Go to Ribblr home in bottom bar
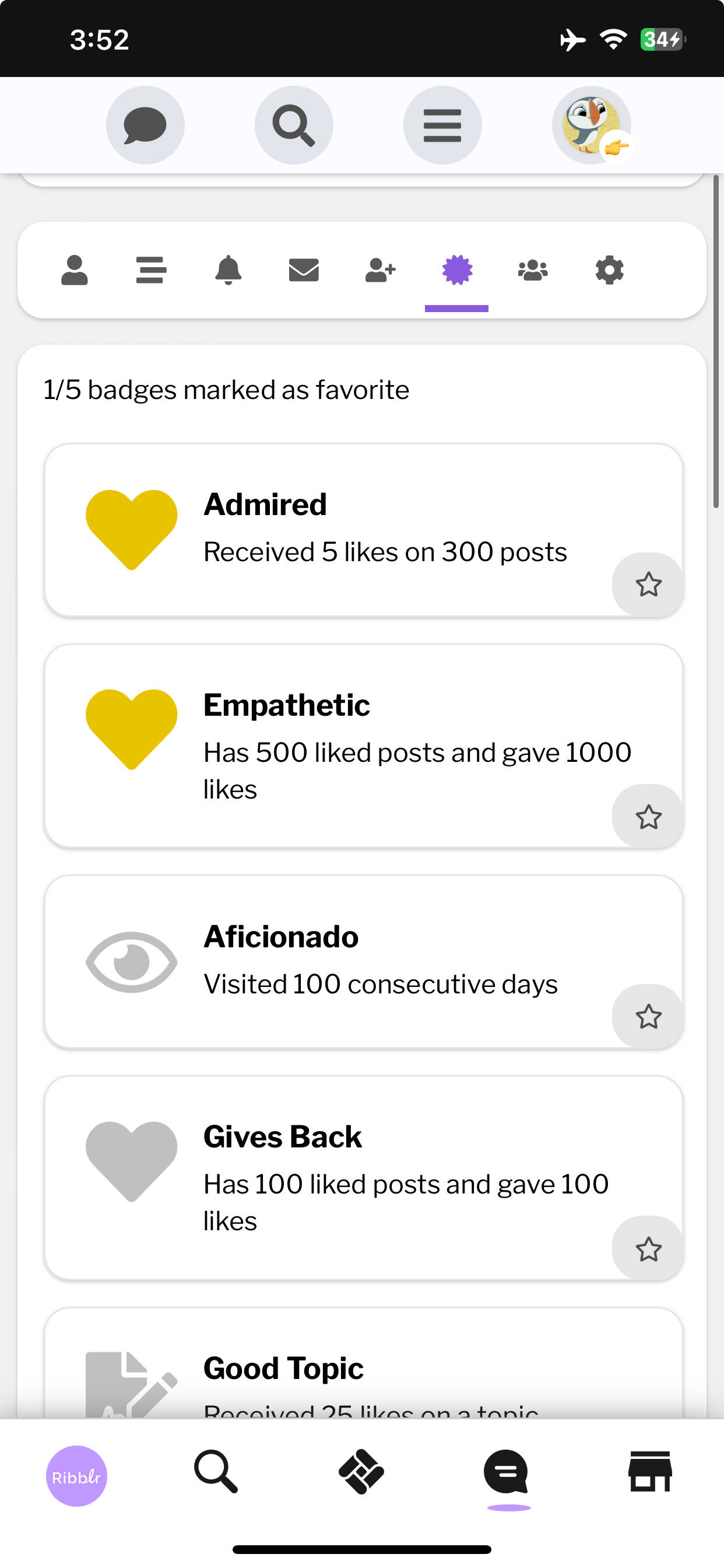This screenshot has width=724, height=1568. [77, 1475]
